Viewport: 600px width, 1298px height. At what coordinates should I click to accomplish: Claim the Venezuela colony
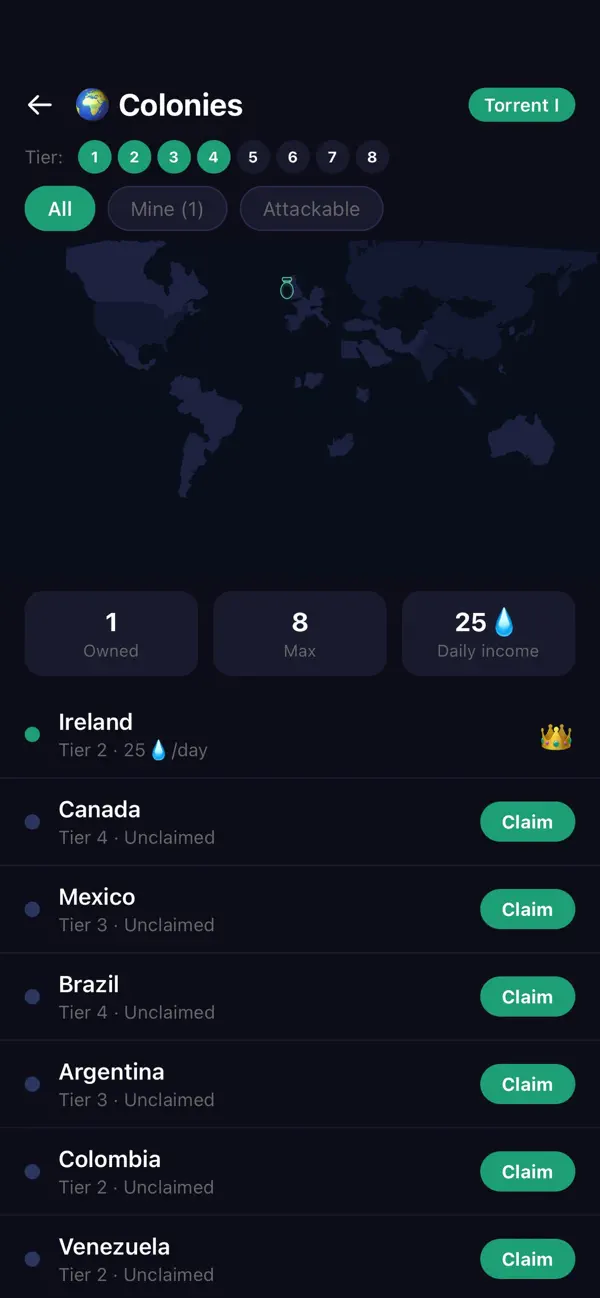[x=528, y=1259]
